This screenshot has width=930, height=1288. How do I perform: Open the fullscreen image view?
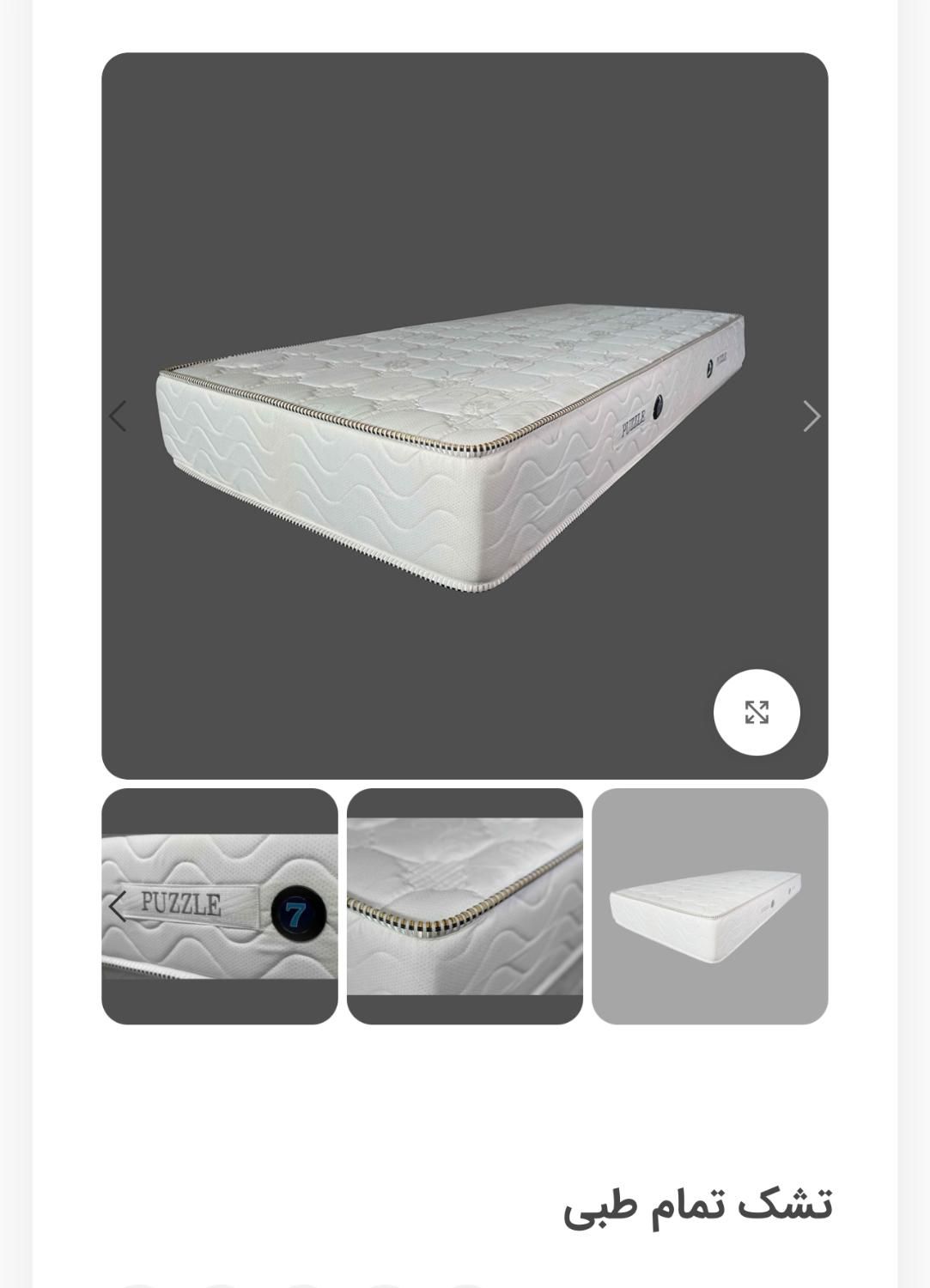coord(757,712)
